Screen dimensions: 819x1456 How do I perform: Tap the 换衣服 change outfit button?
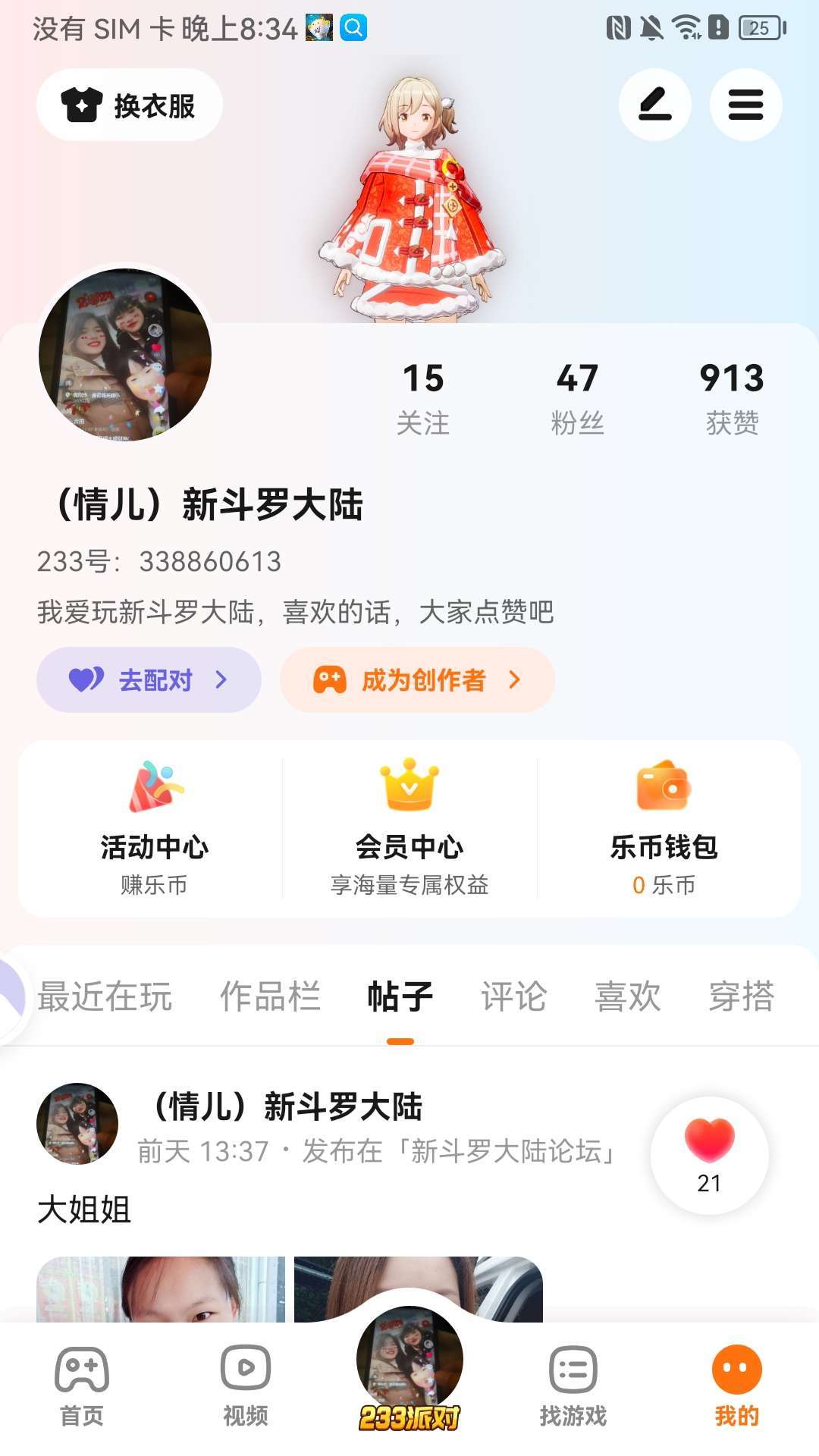129,105
